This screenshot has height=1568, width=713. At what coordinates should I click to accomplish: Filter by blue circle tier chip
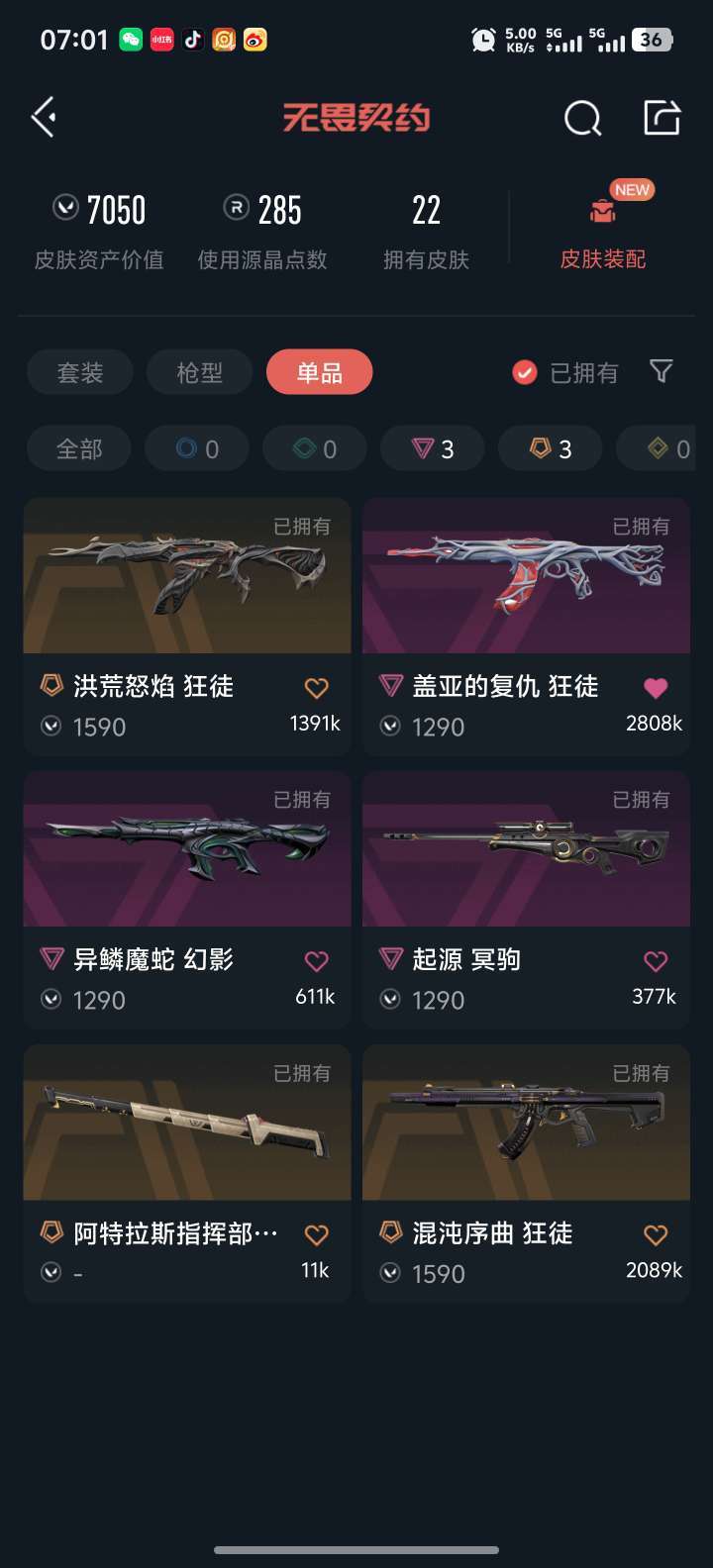click(x=197, y=449)
